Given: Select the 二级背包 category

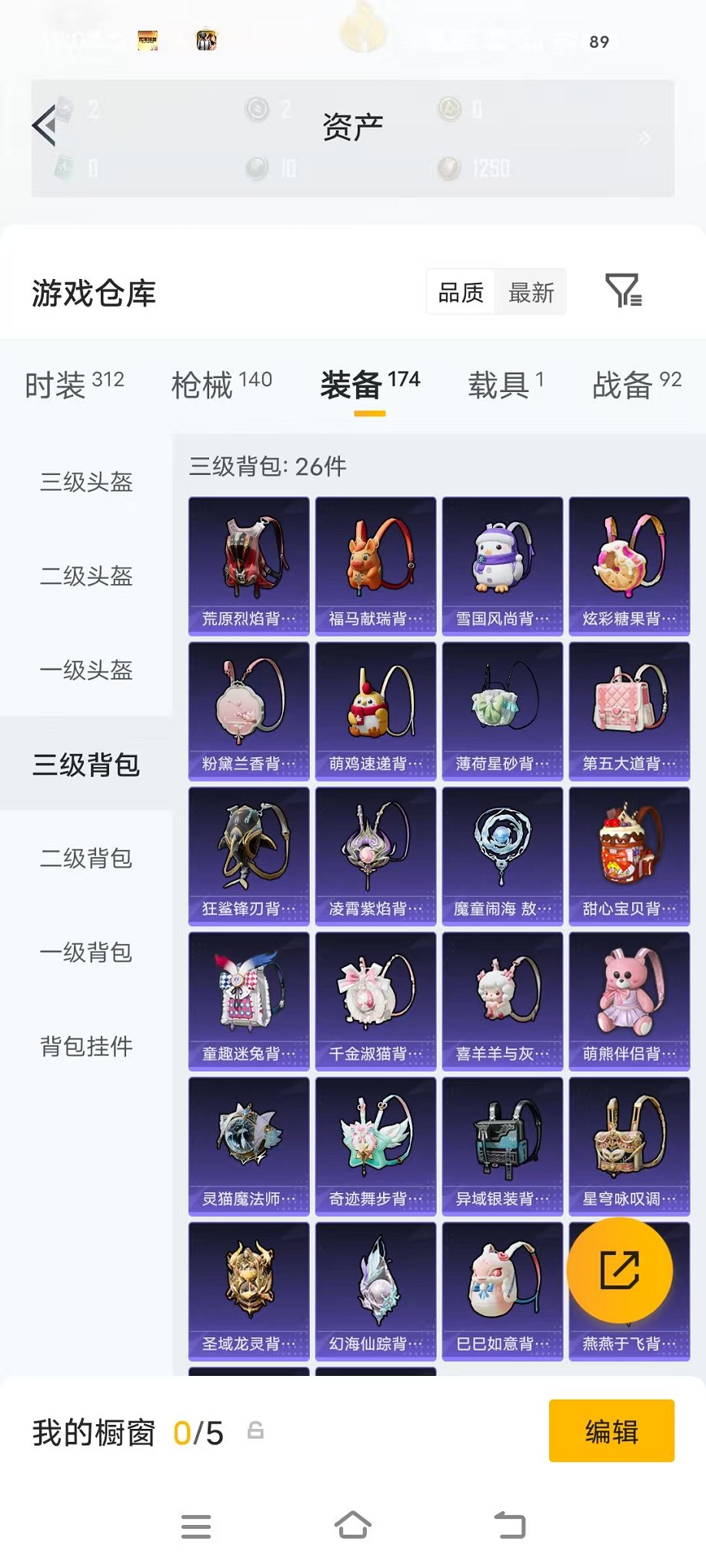Looking at the screenshot, I should (x=86, y=859).
